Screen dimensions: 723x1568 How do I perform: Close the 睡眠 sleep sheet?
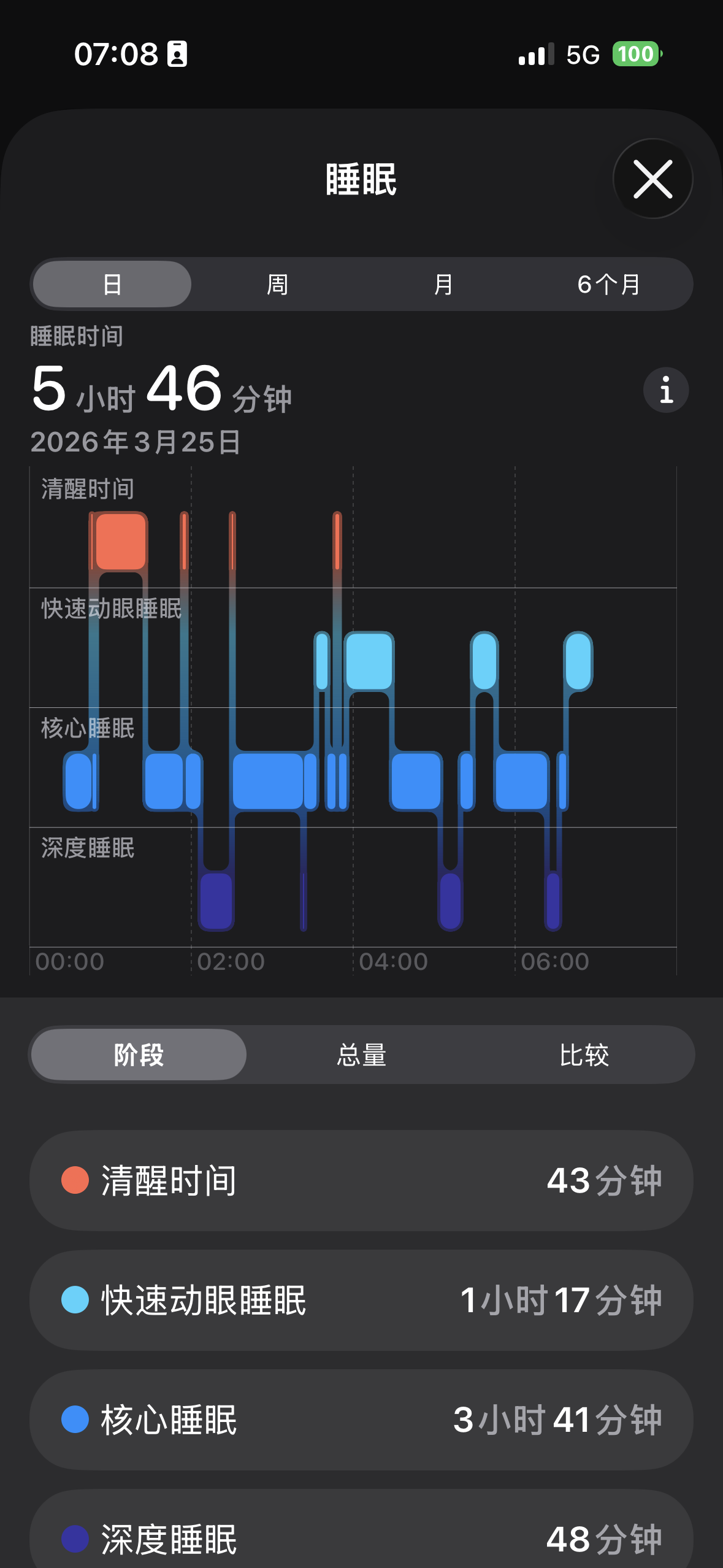pyautogui.click(x=652, y=179)
